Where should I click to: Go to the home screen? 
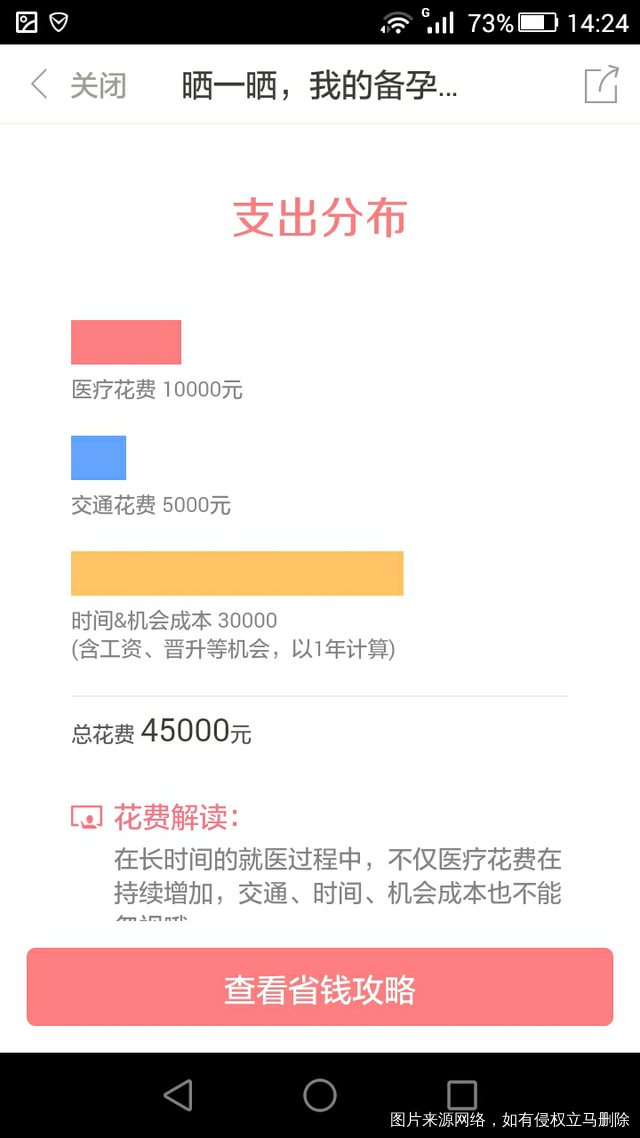coord(320,1095)
